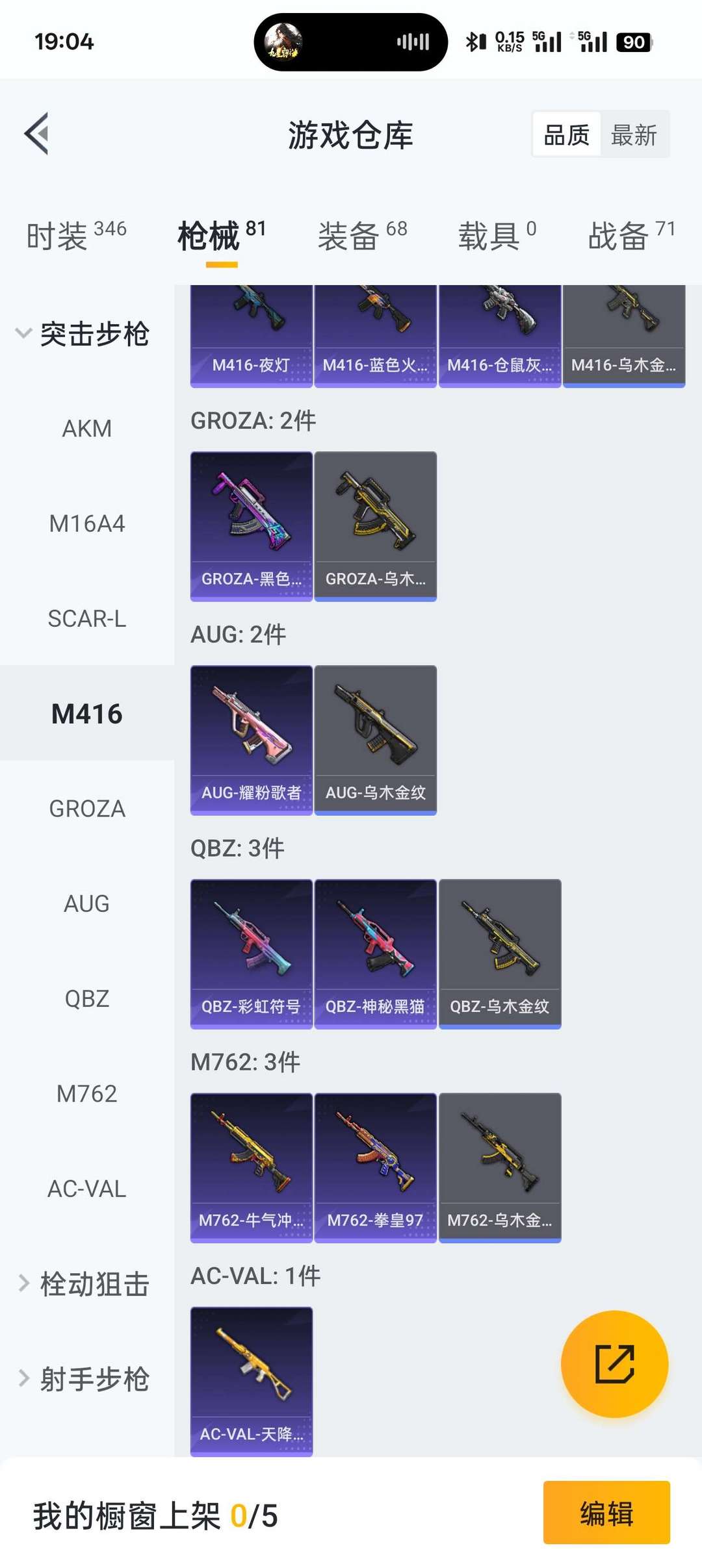Screen dimensions: 702x1568
Task: Tap the orange share floating button
Action: coord(615,1364)
